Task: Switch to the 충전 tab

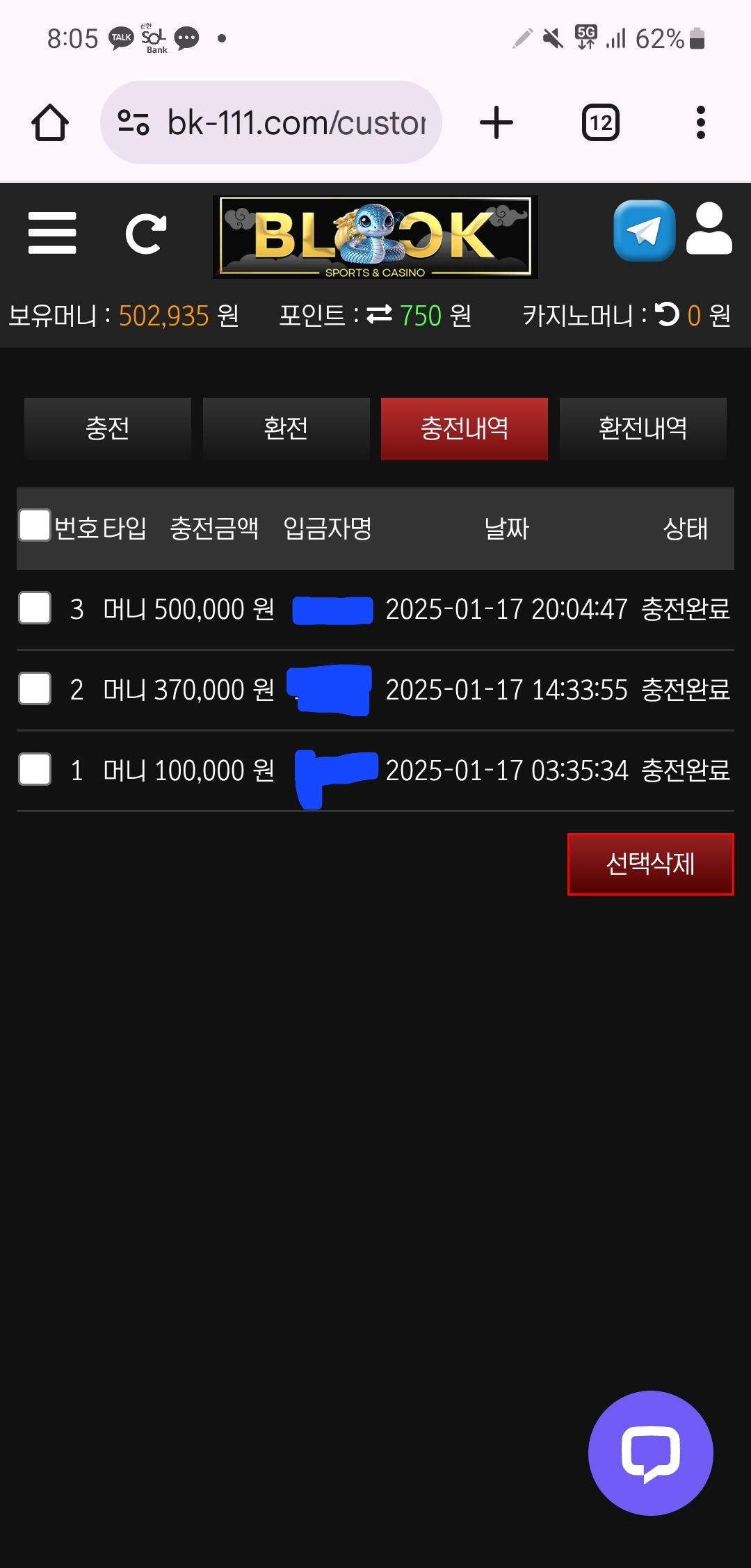Action: (108, 428)
